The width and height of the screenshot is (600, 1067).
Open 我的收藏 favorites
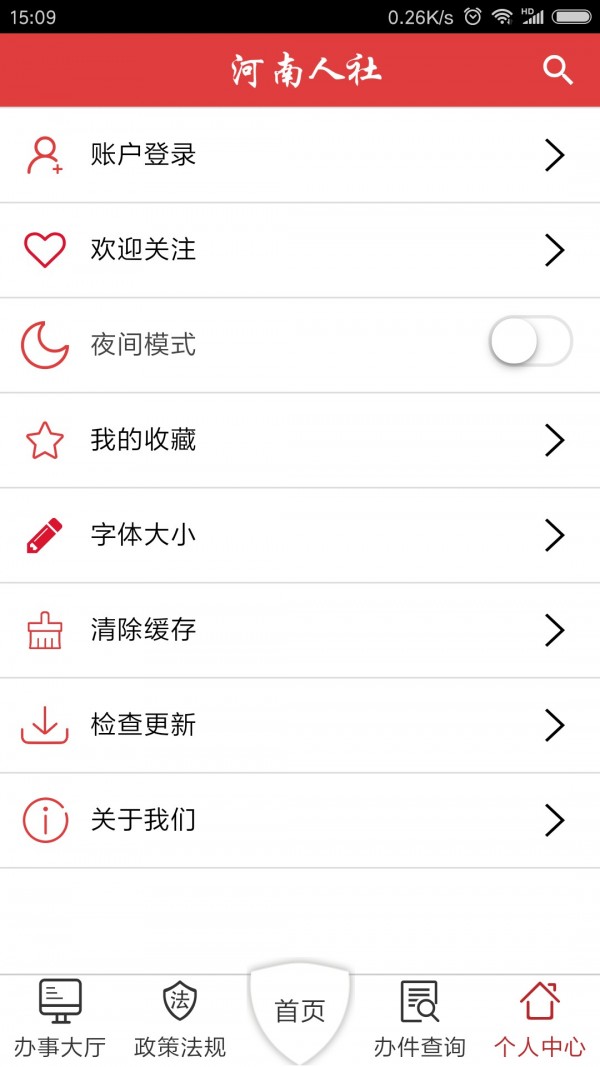click(300, 440)
